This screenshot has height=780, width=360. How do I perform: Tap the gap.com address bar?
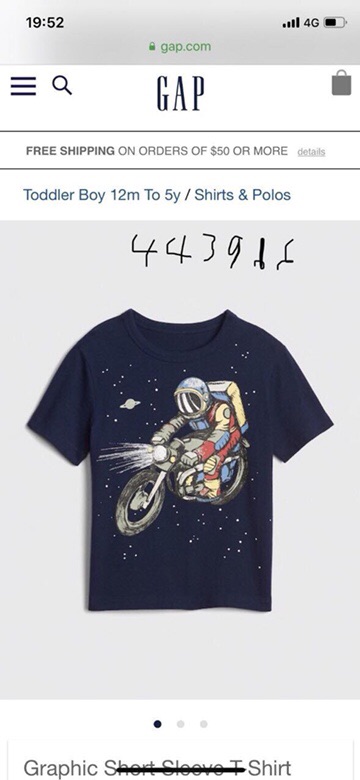pyautogui.click(x=180, y=47)
